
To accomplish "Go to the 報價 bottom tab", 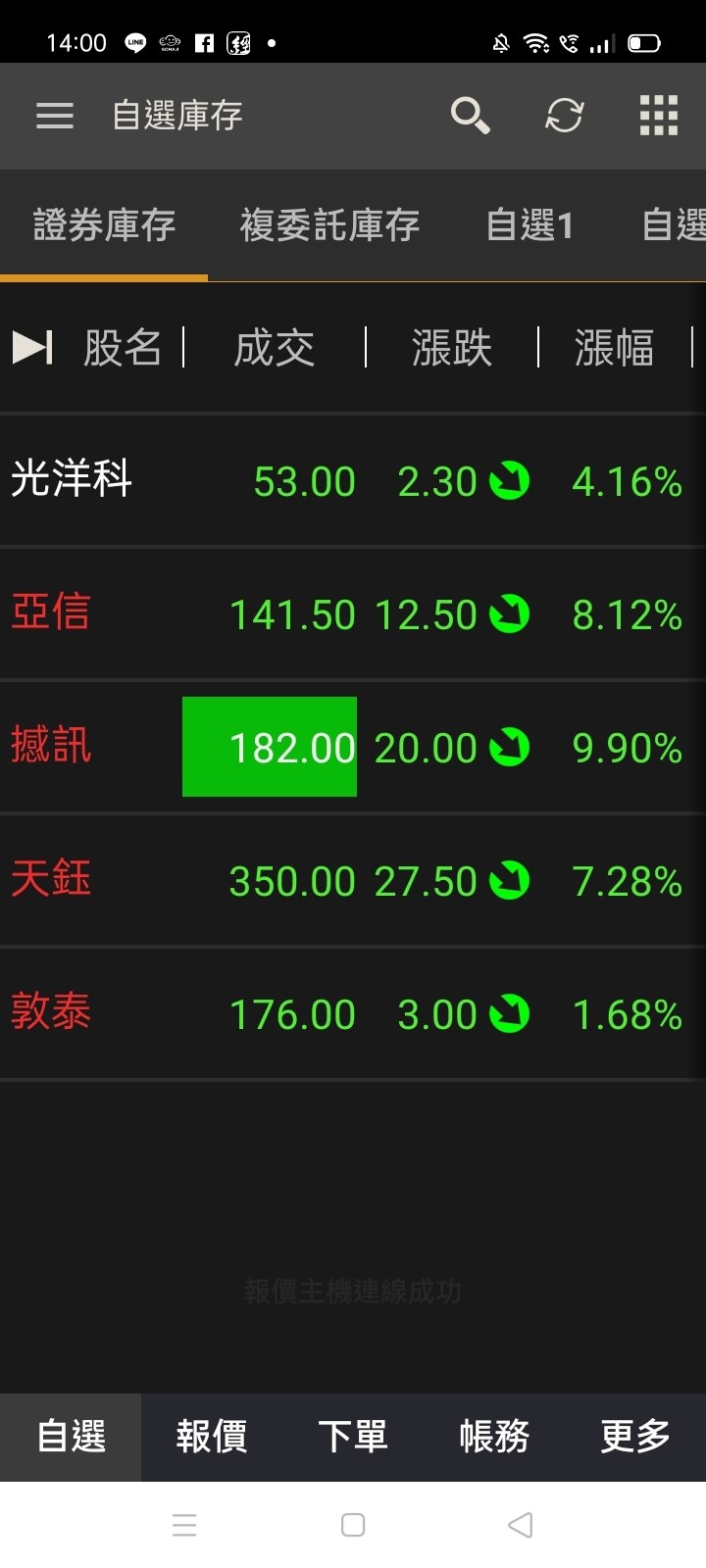I will point(212,1437).
